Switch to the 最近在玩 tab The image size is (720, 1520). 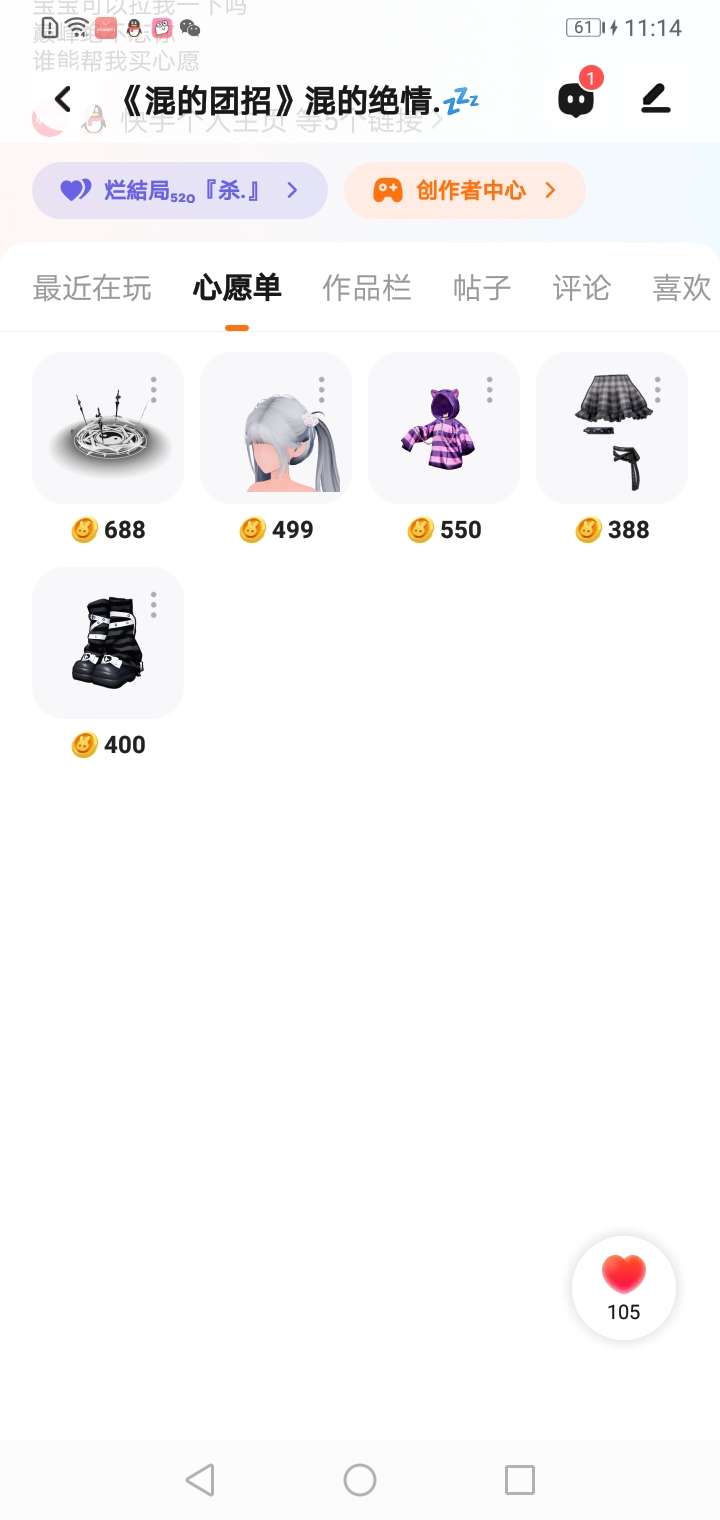(92, 288)
